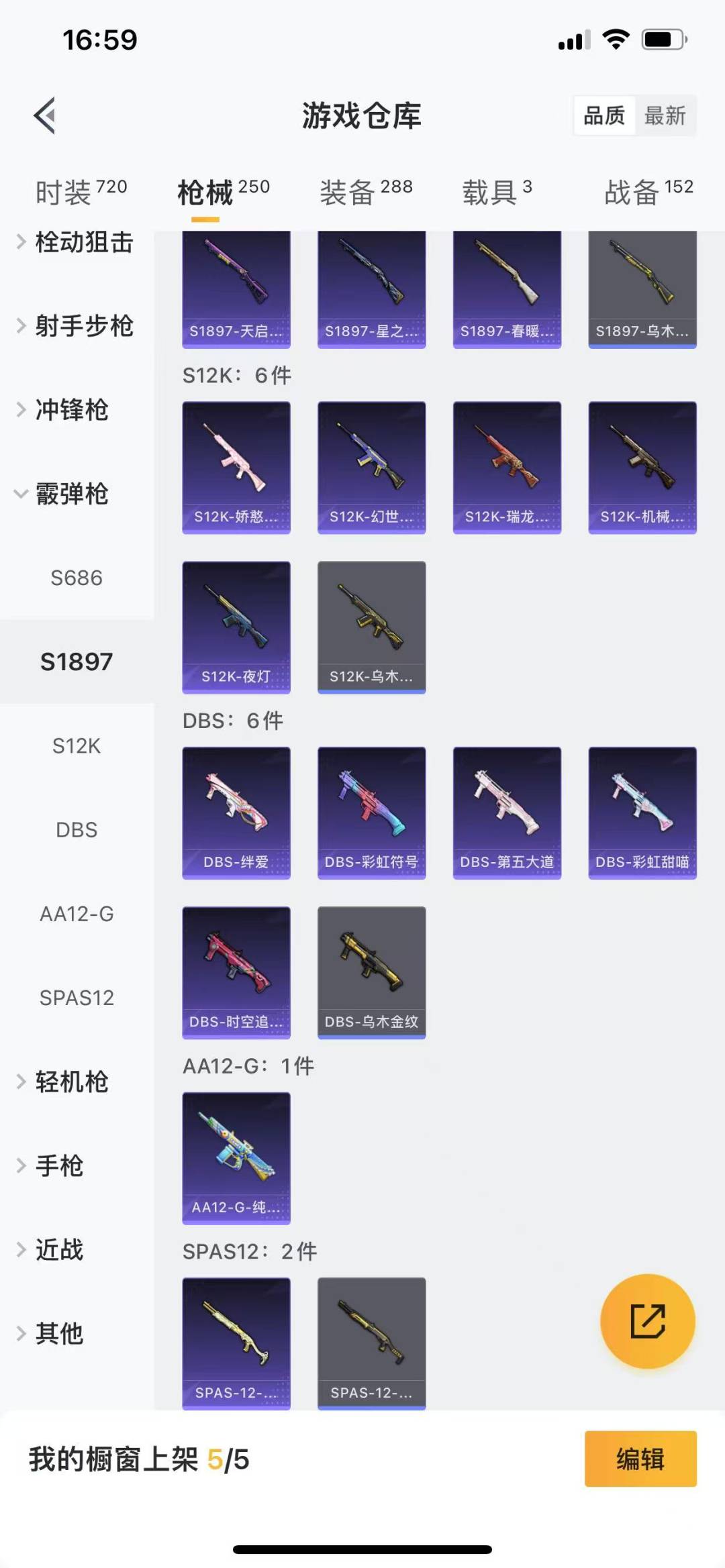Select S686 in the sidebar
Screen dimensions: 725x1568
click(77, 578)
